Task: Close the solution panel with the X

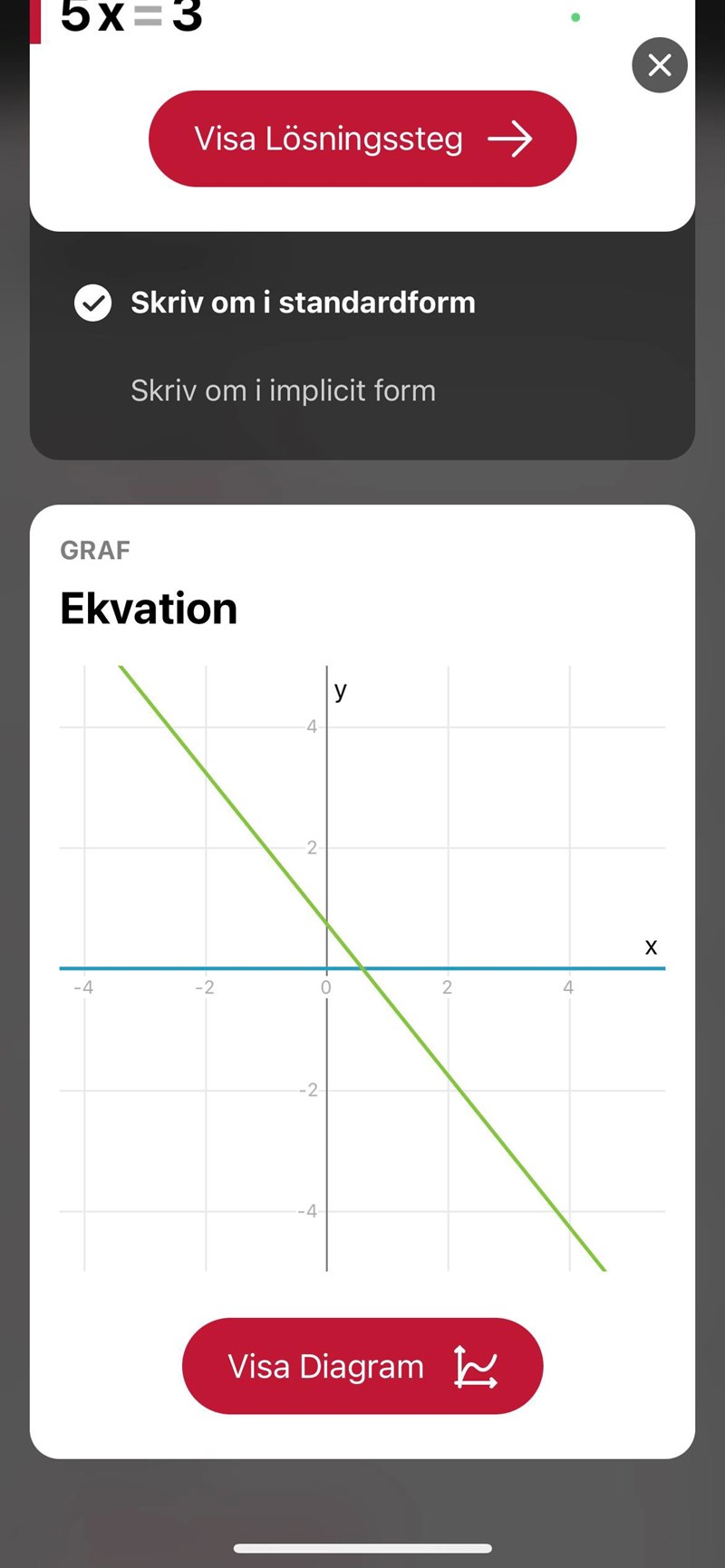Action: 660,65
